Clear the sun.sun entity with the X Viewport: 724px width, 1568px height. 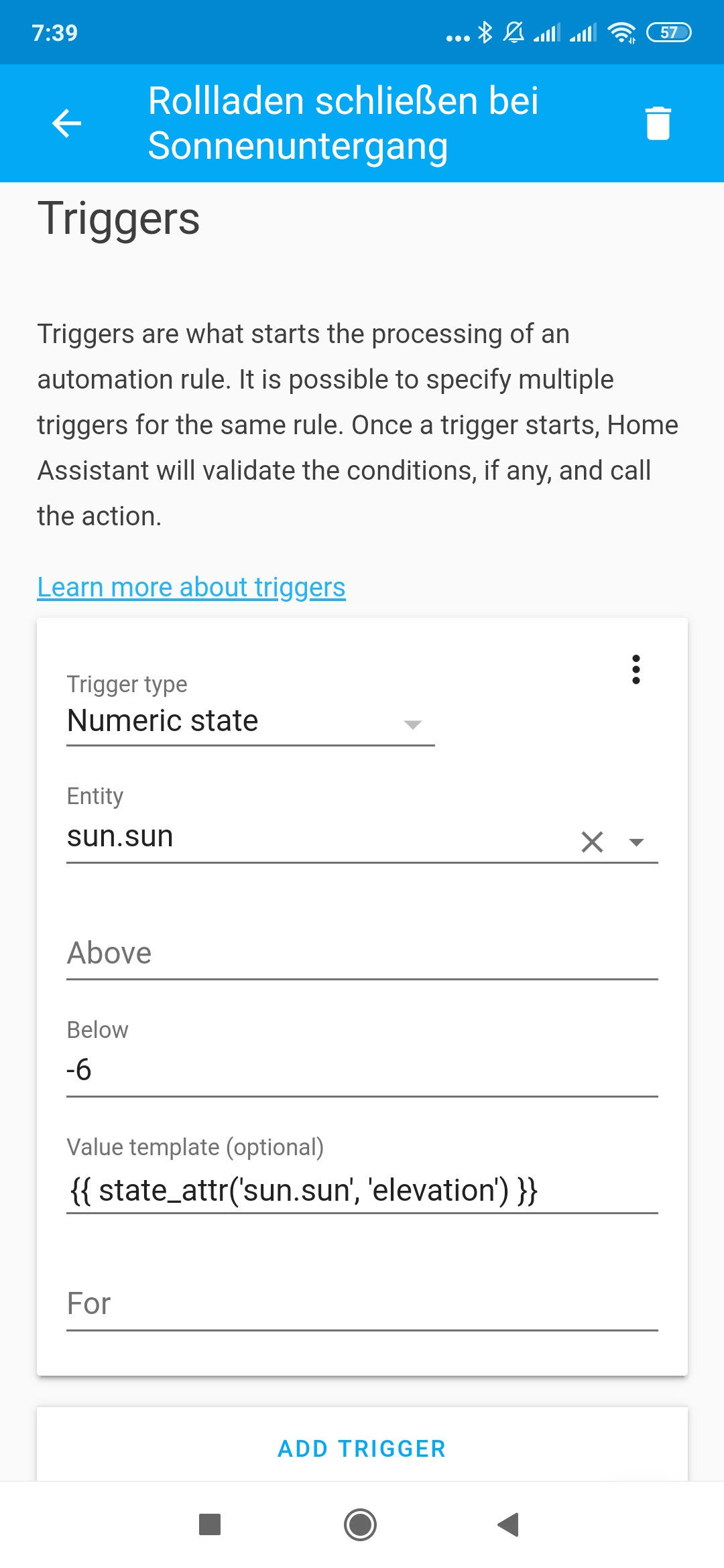click(x=593, y=842)
